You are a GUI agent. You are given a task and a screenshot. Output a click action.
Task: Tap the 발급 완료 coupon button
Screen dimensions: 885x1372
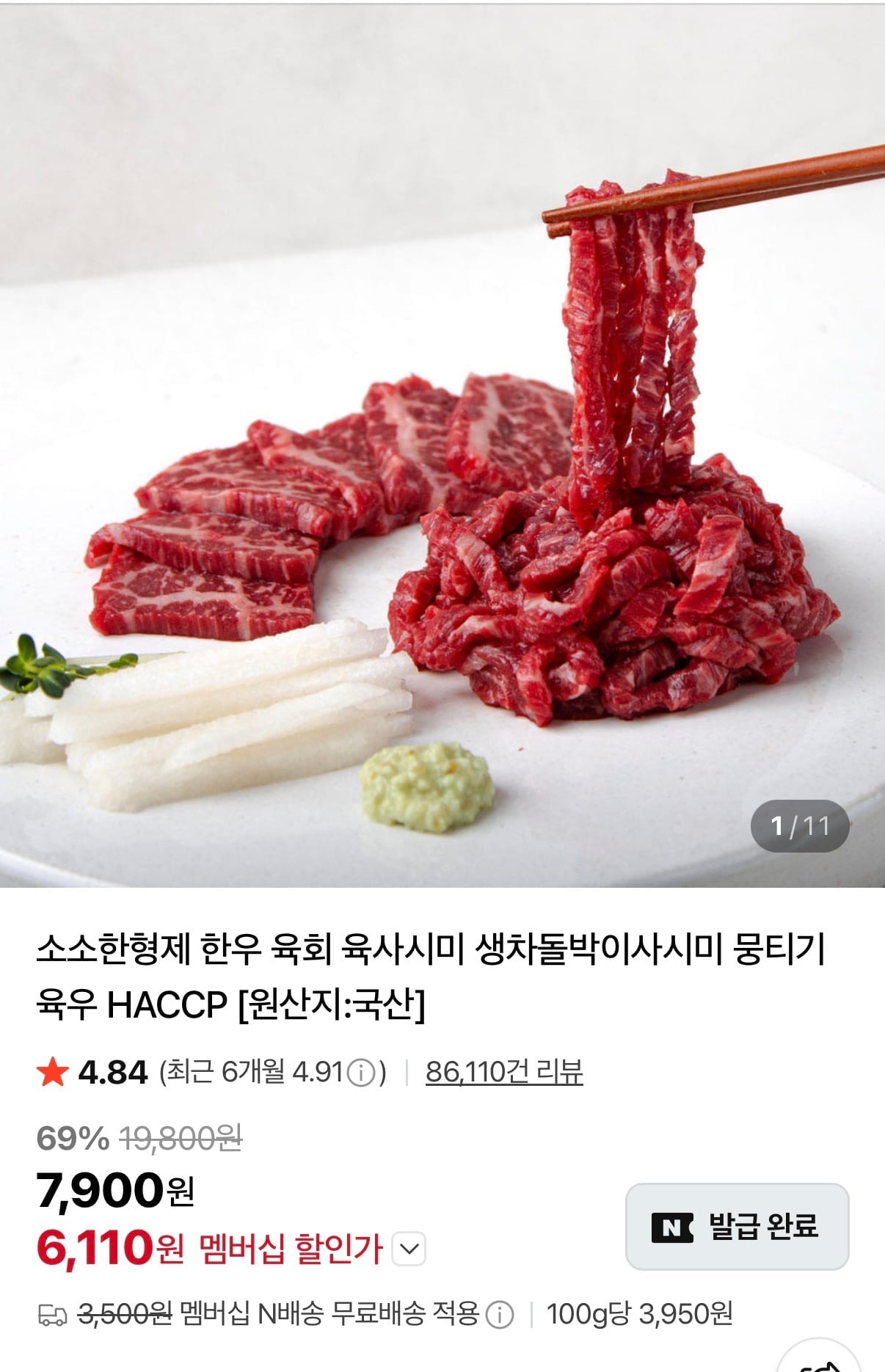(737, 1227)
